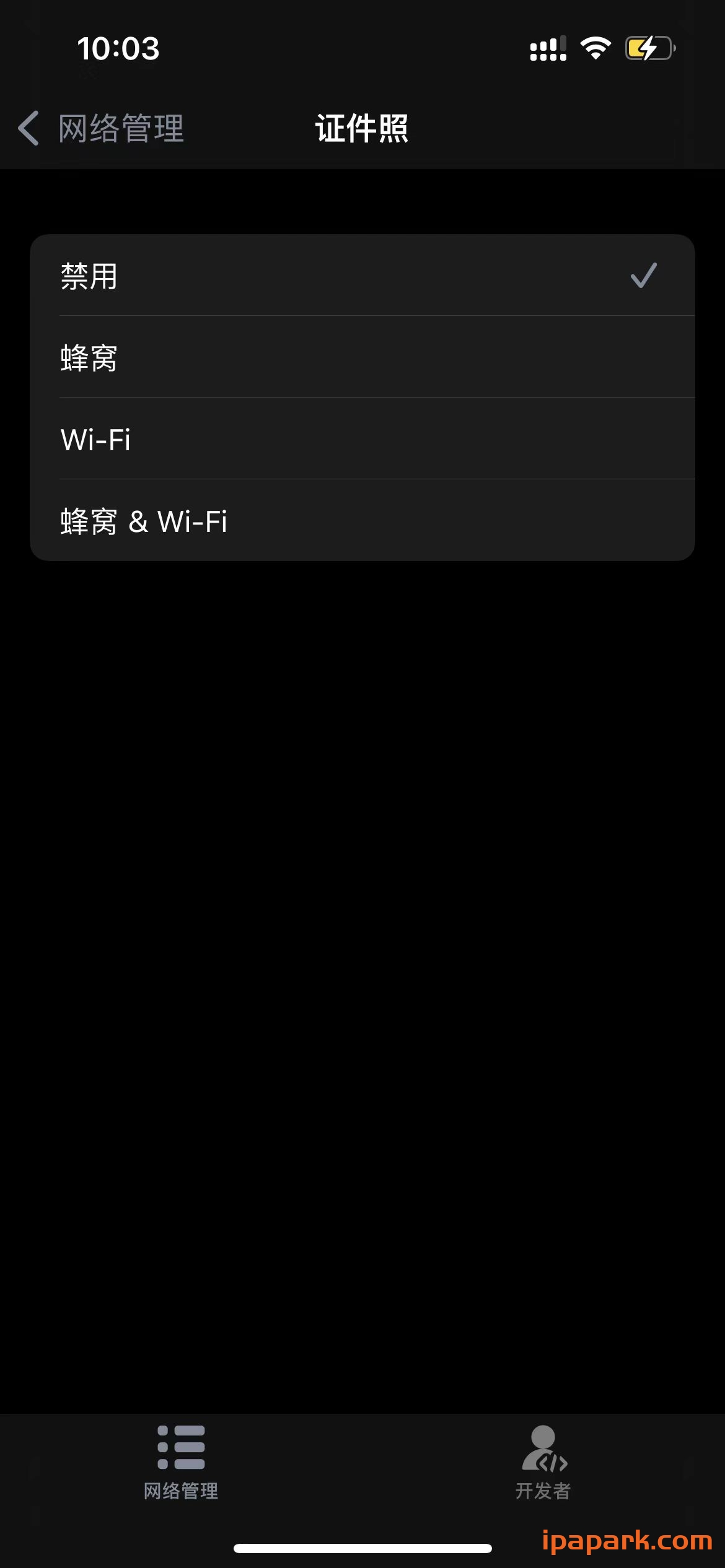Pick 蜂窝 & Wi-Fi option
Screen dimensions: 725x1568
tap(362, 521)
